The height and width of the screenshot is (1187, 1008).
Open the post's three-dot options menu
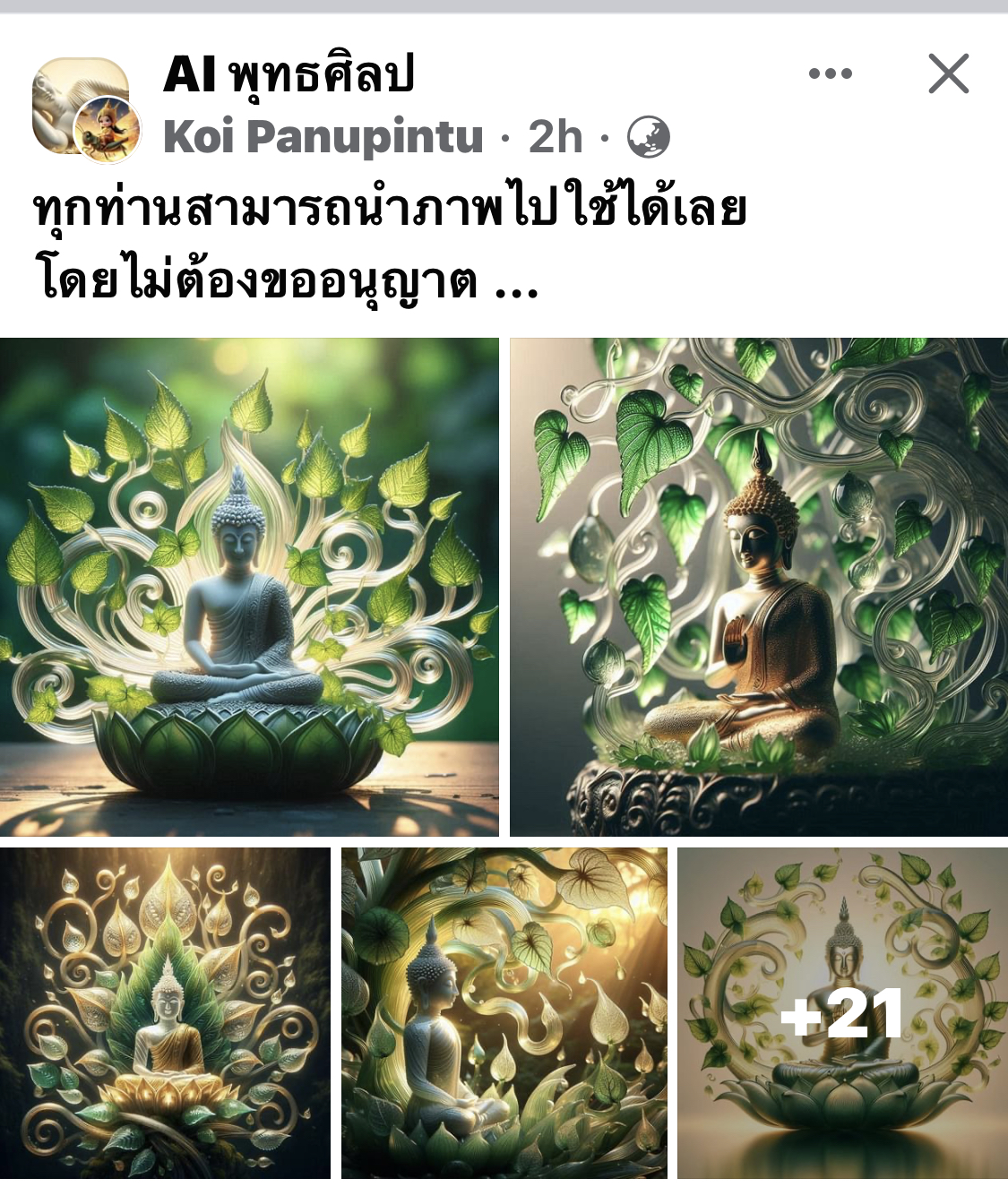coord(830,74)
